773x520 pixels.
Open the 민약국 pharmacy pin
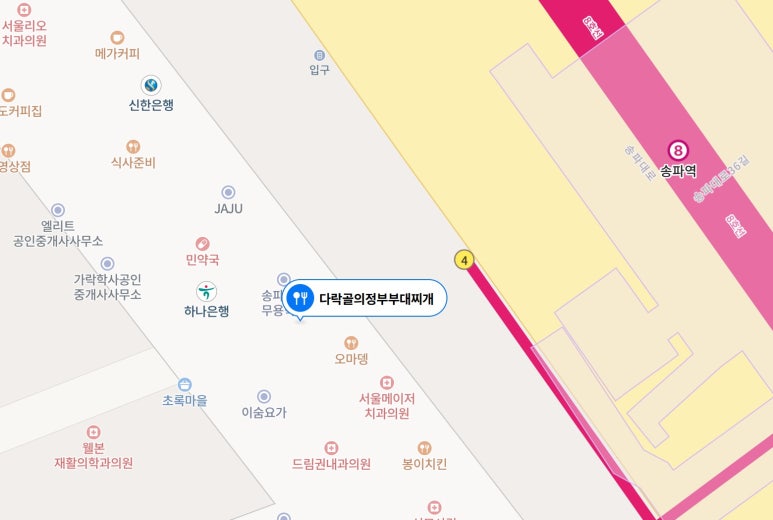coord(202,243)
